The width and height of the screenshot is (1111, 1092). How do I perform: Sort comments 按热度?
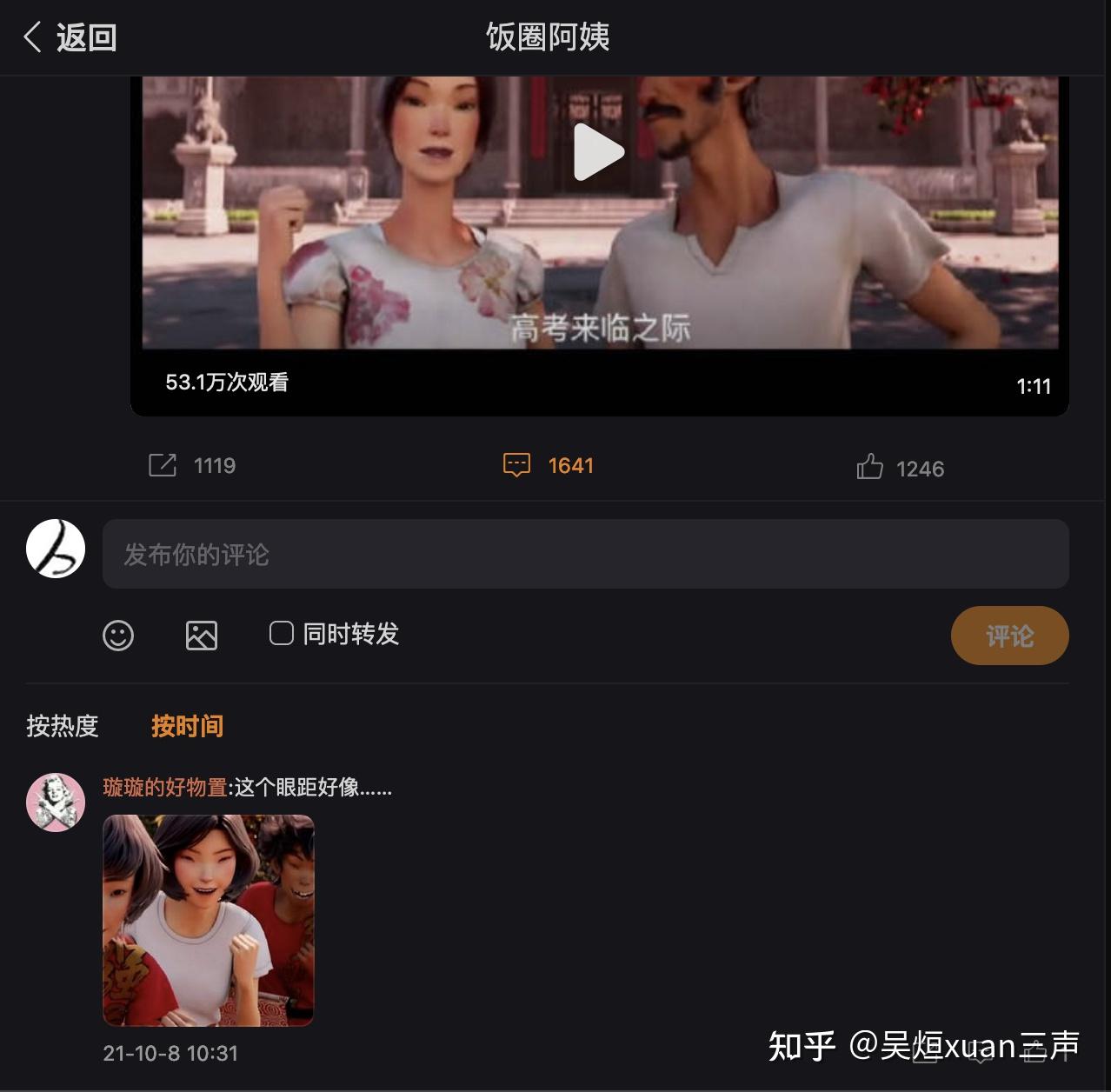63,725
